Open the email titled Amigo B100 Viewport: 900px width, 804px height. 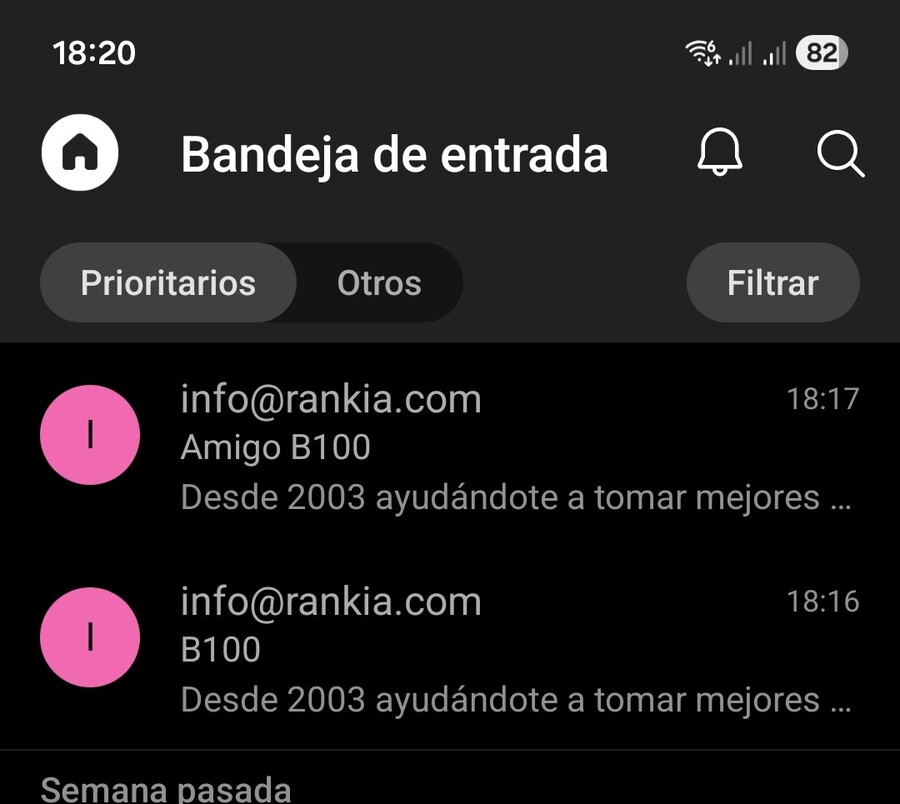coord(450,446)
